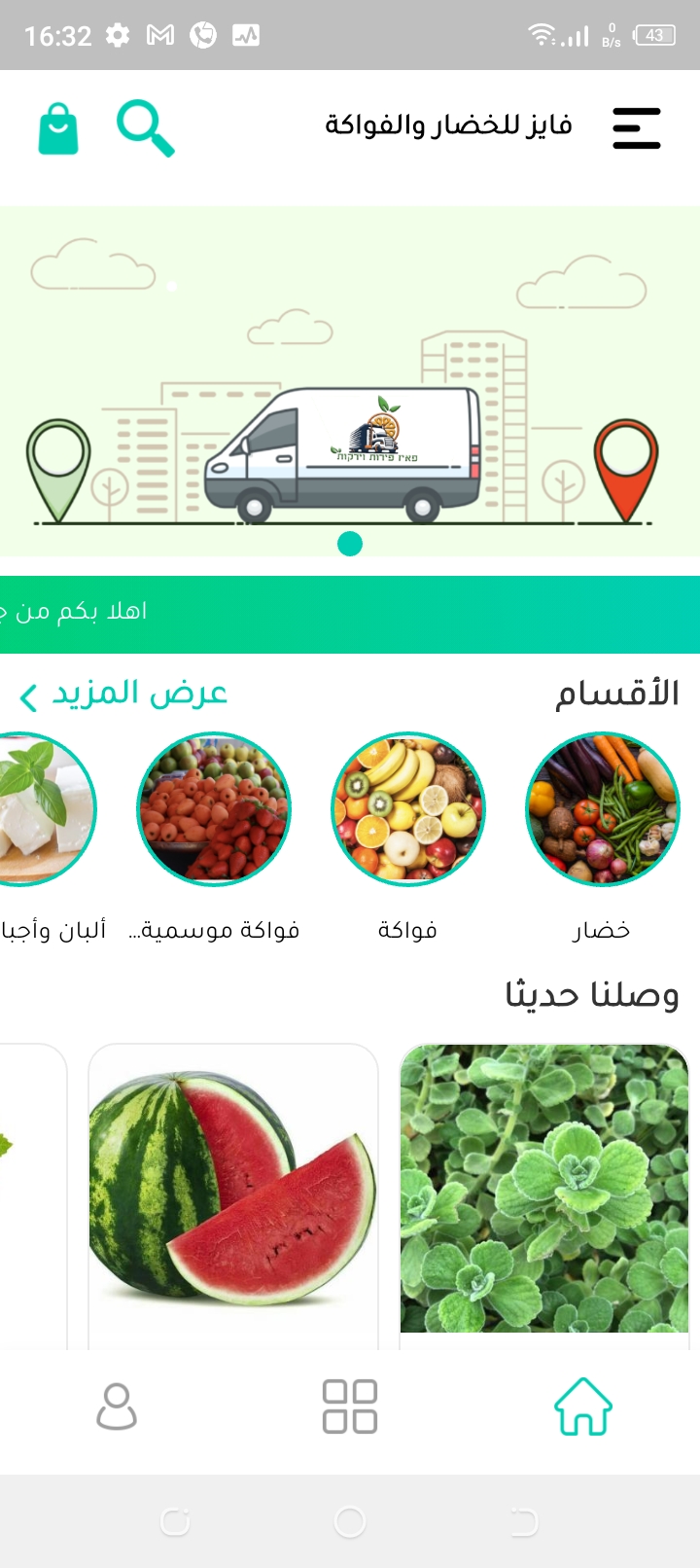Open the فواكة موسمية seasonal fruits category
The width and height of the screenshot is (700, 1568).
click(214, 809)
